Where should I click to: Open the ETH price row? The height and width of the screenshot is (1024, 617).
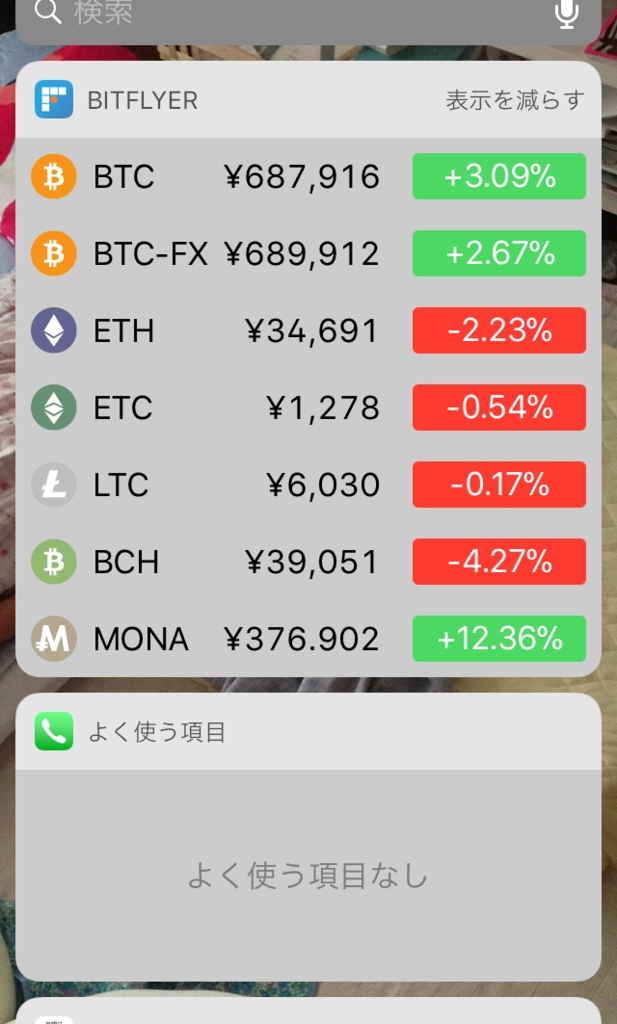pyautogui.click(x=308, y=331)
